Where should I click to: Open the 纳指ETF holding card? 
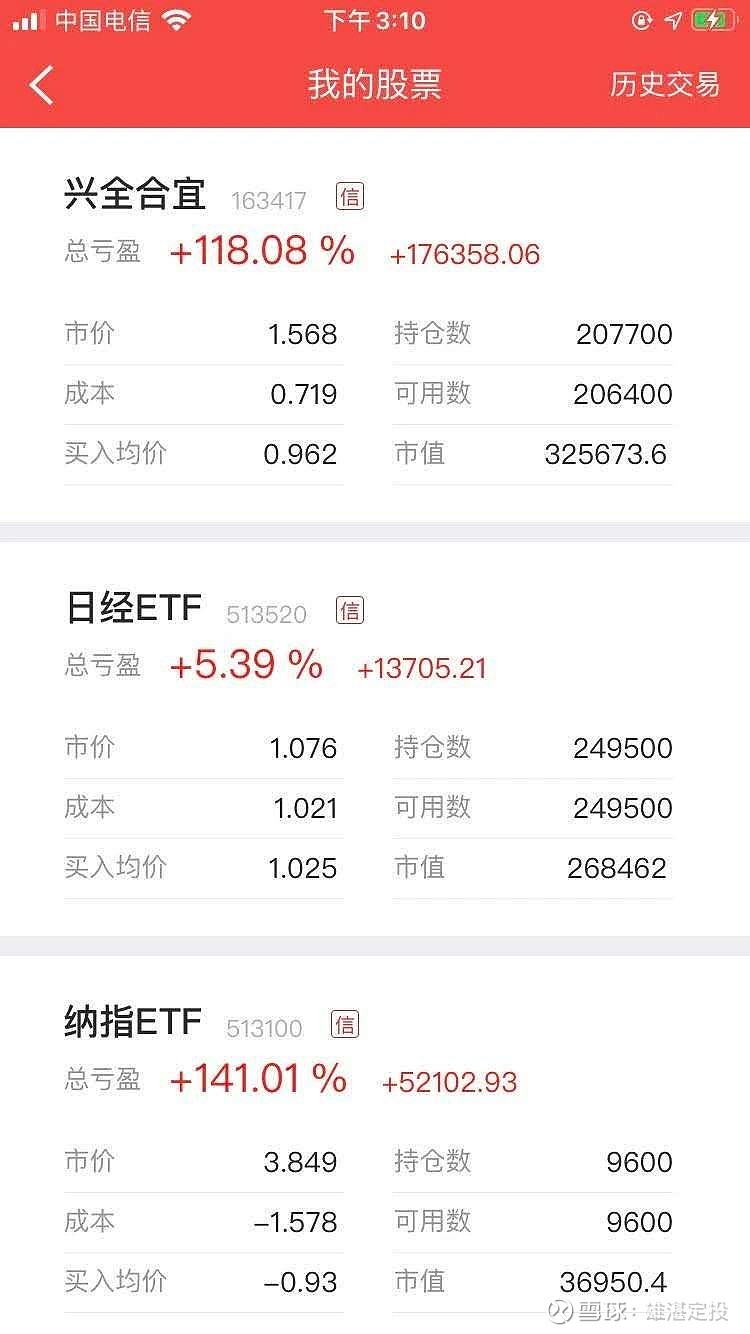[x=375, y=1145]
